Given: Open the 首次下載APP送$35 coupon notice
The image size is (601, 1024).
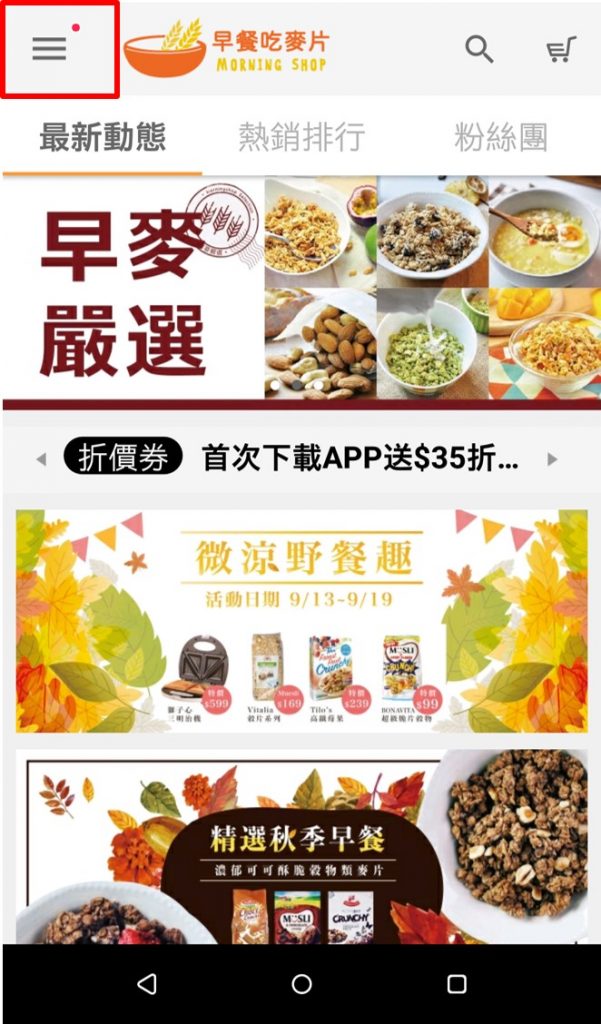Looking at the screenshot, I should coord(360,458).
